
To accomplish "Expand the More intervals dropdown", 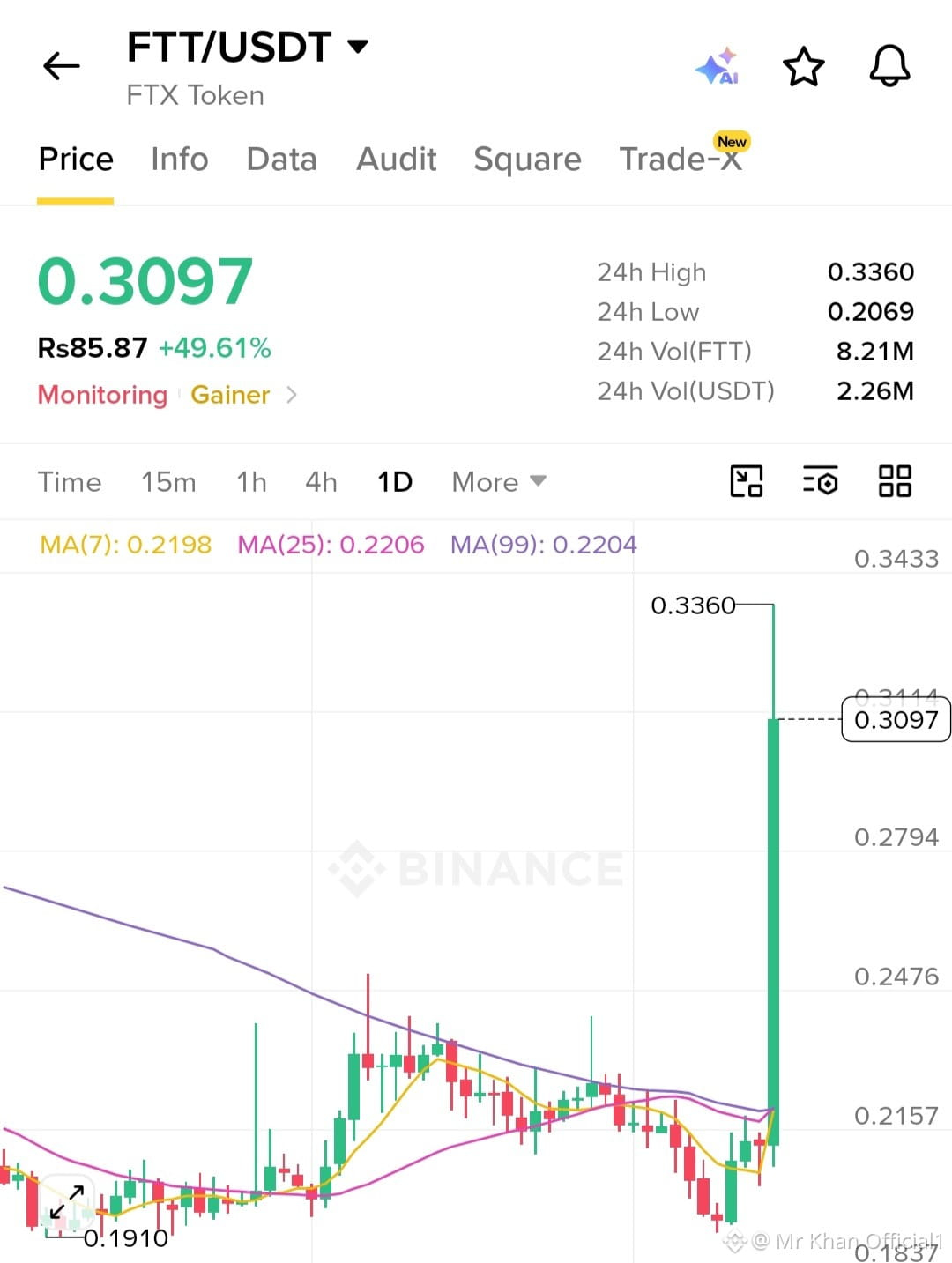I will point(499,482).
